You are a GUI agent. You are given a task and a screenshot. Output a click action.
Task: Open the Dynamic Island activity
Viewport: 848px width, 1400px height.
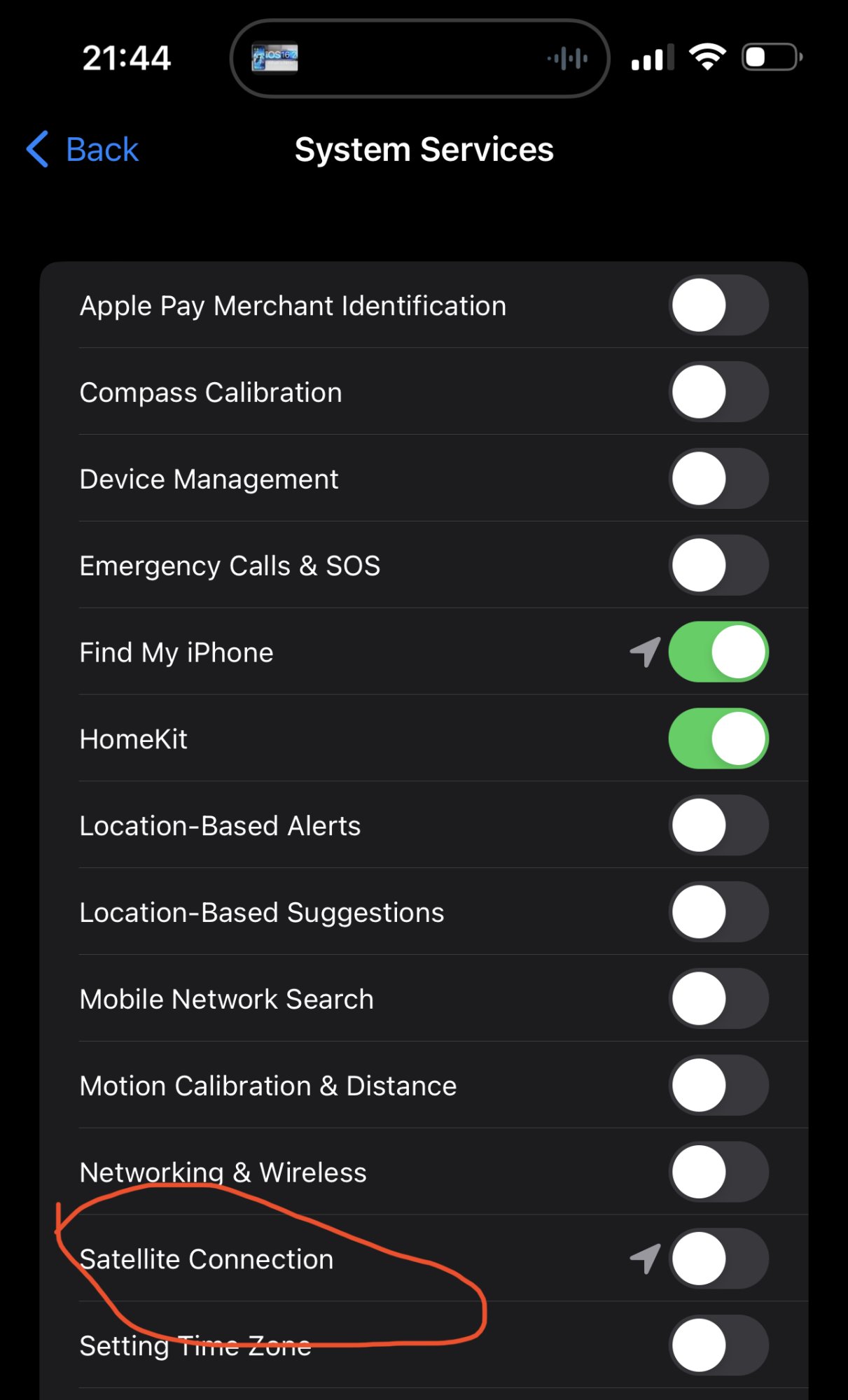[420, 58]
